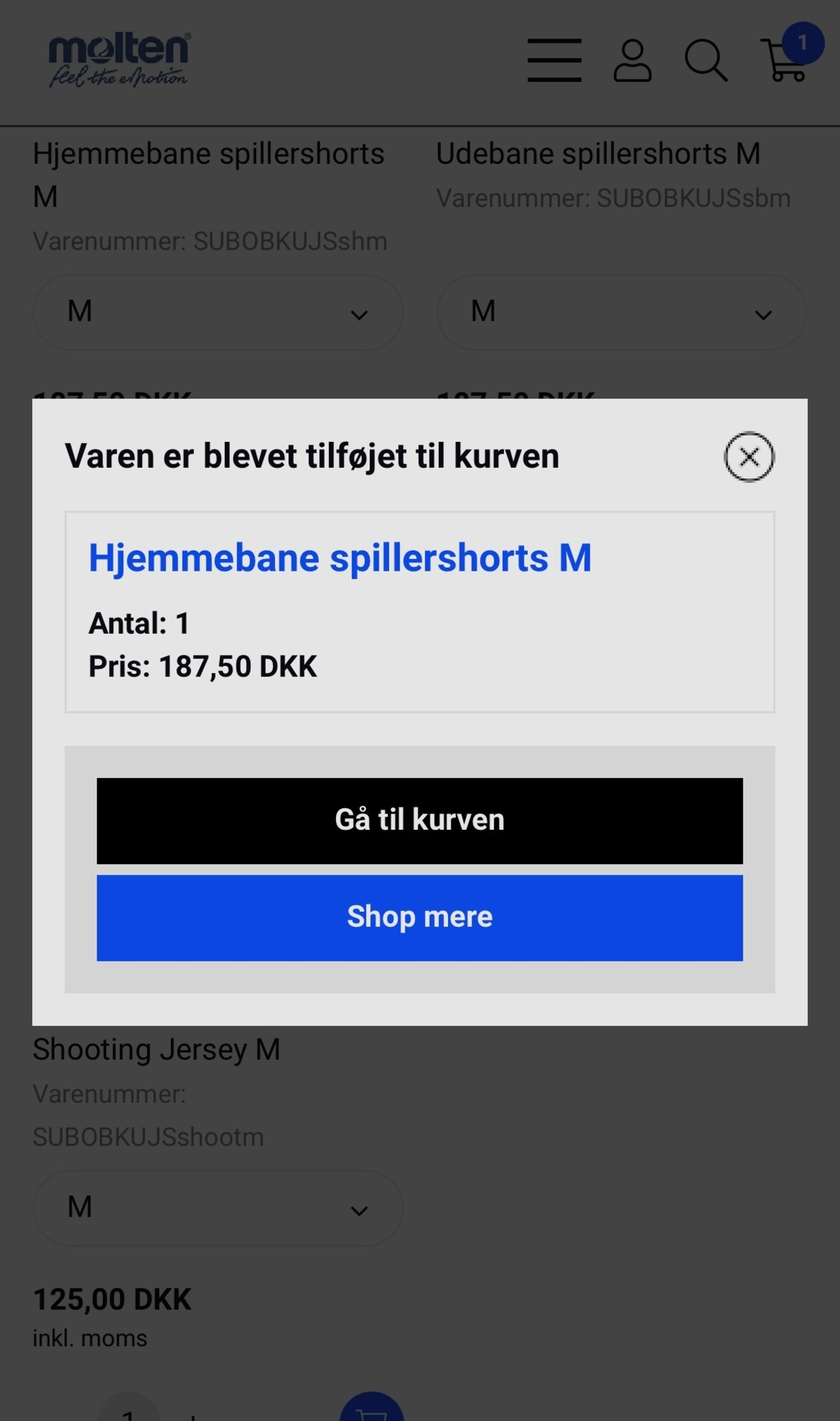Tap Gå til kurven button
Viewport: 840px width, 1421px height.
pos(419,820)
